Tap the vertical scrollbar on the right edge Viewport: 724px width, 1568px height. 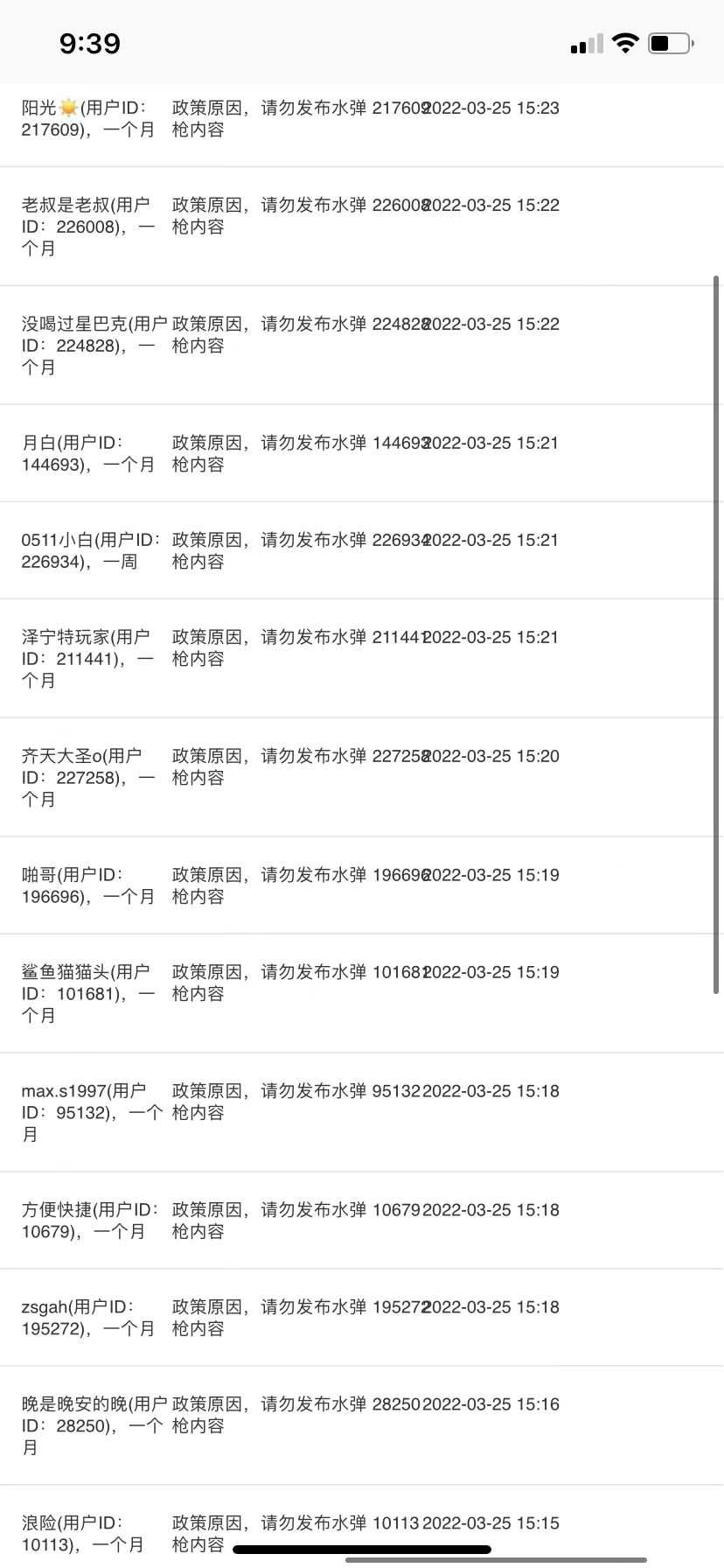coord(717,634)
